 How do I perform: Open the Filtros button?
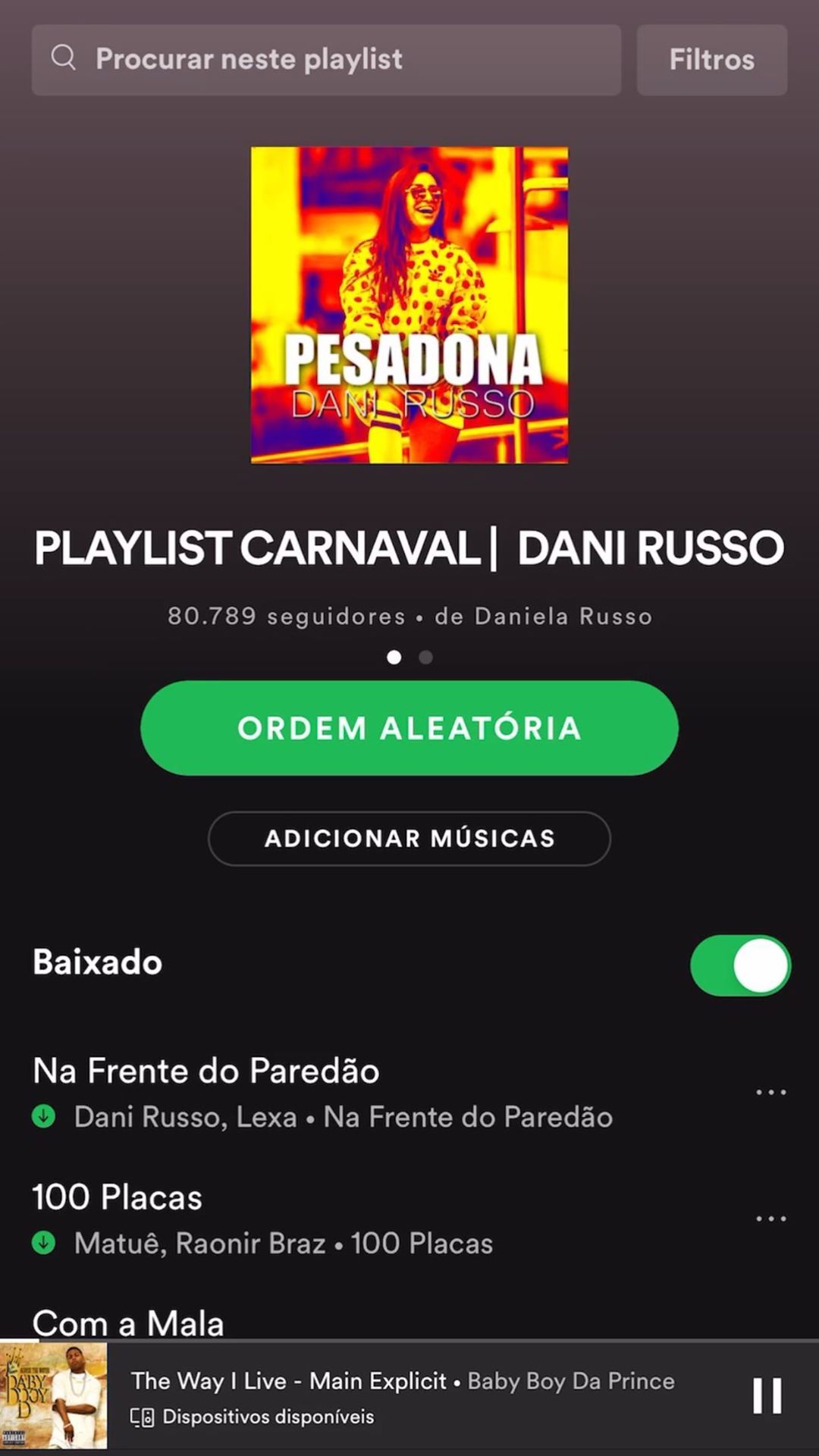coord(711,59)
